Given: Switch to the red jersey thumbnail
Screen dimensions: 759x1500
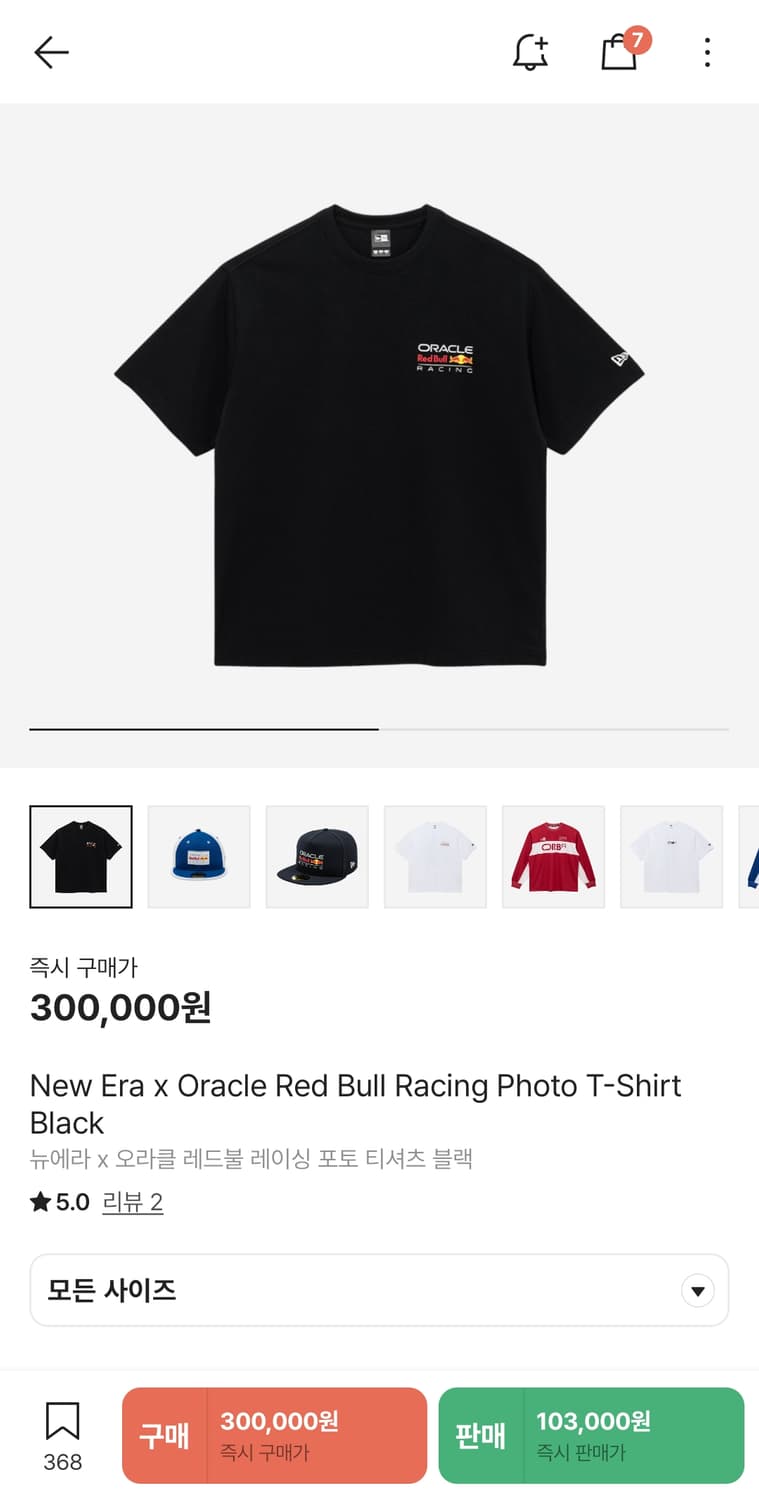Looking at the screenshot, I should [x=553, y=857].
